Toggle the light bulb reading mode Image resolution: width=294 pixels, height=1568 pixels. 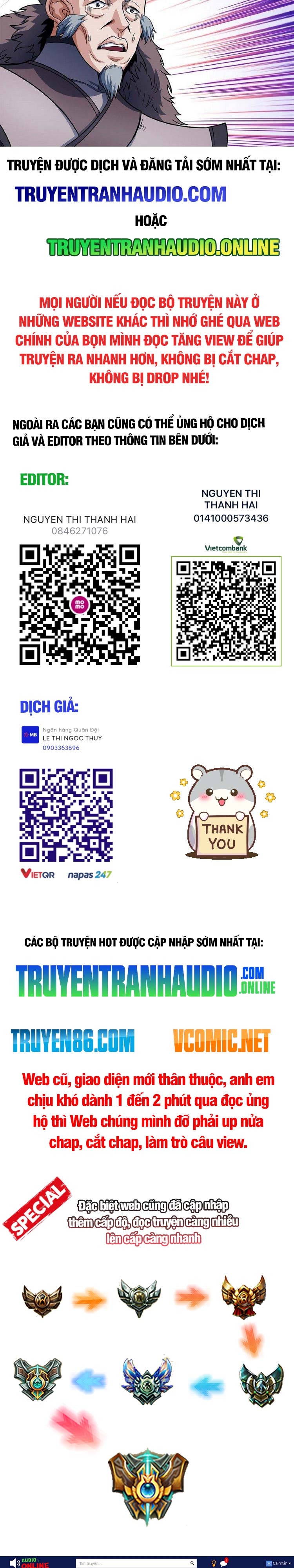pos(214,1563)
